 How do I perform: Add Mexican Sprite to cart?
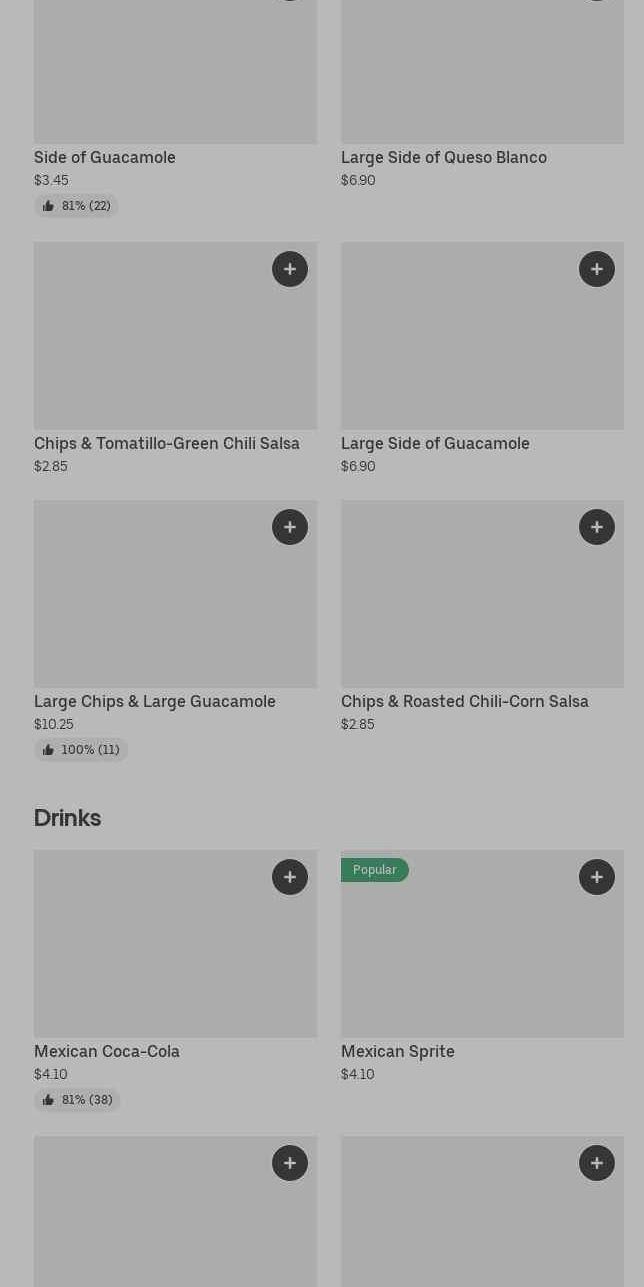(x=597, y=877)
